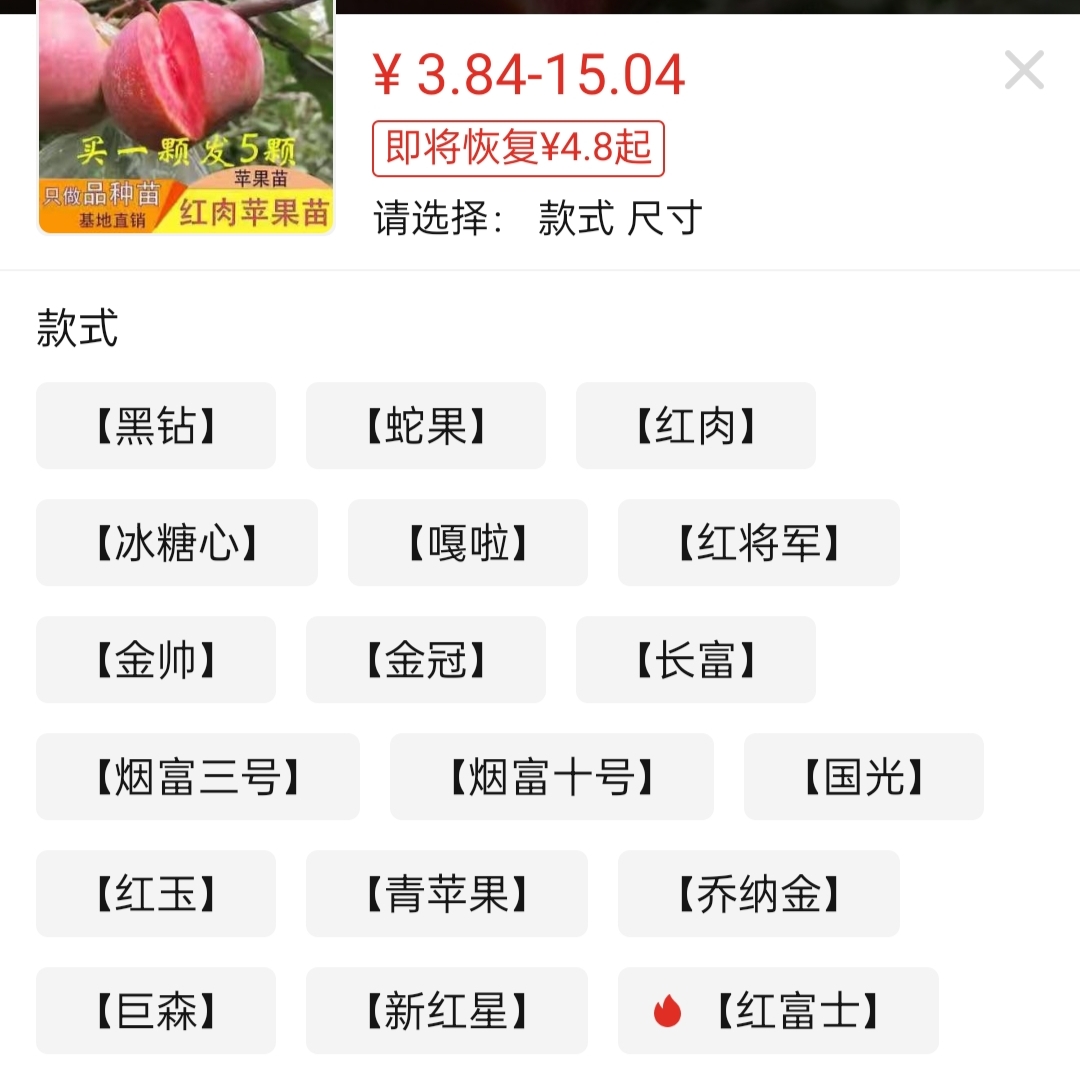
Task: Select the 【金帅】 chip
Action: 156,660
